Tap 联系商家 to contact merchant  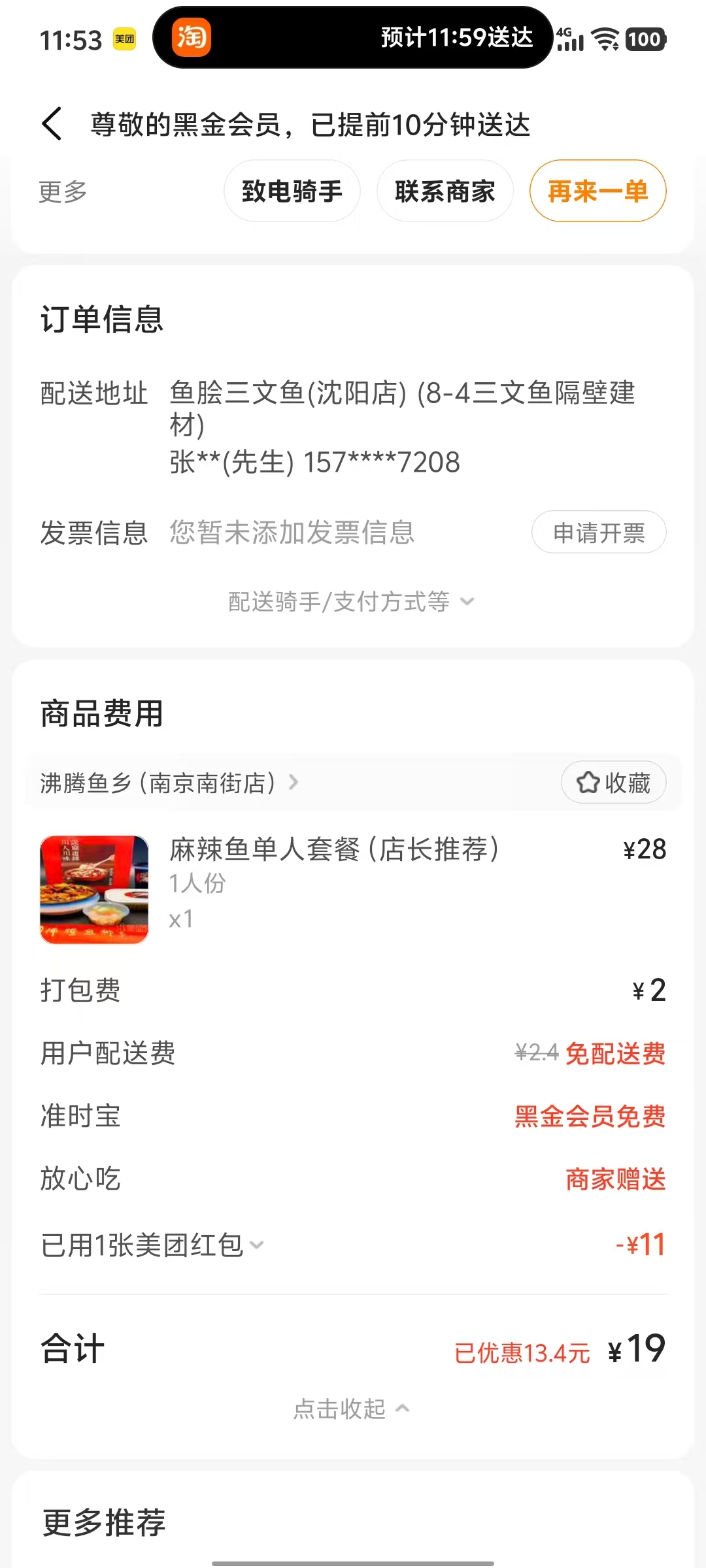coord(445,191)
